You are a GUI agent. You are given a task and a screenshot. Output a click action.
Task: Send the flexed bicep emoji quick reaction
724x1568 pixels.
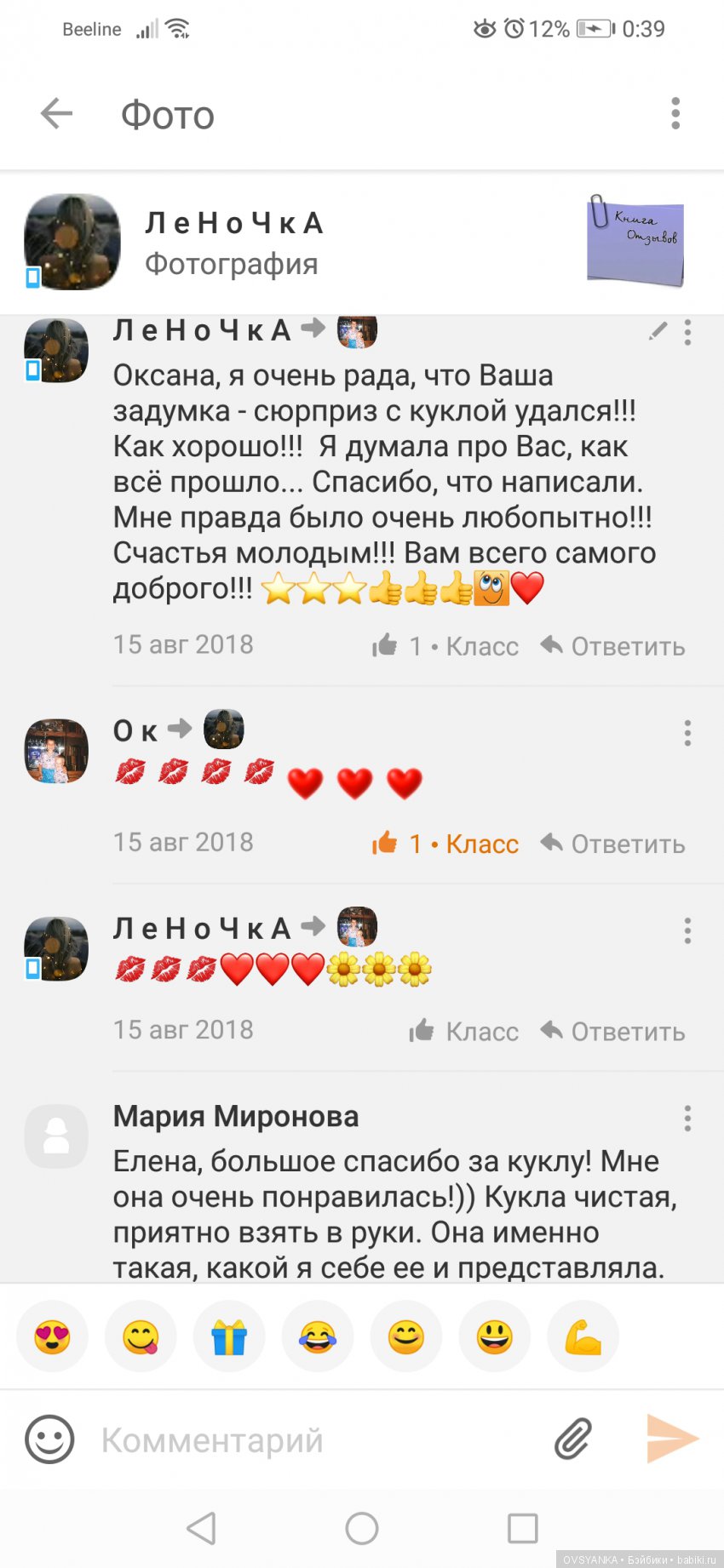(583, 1336)
